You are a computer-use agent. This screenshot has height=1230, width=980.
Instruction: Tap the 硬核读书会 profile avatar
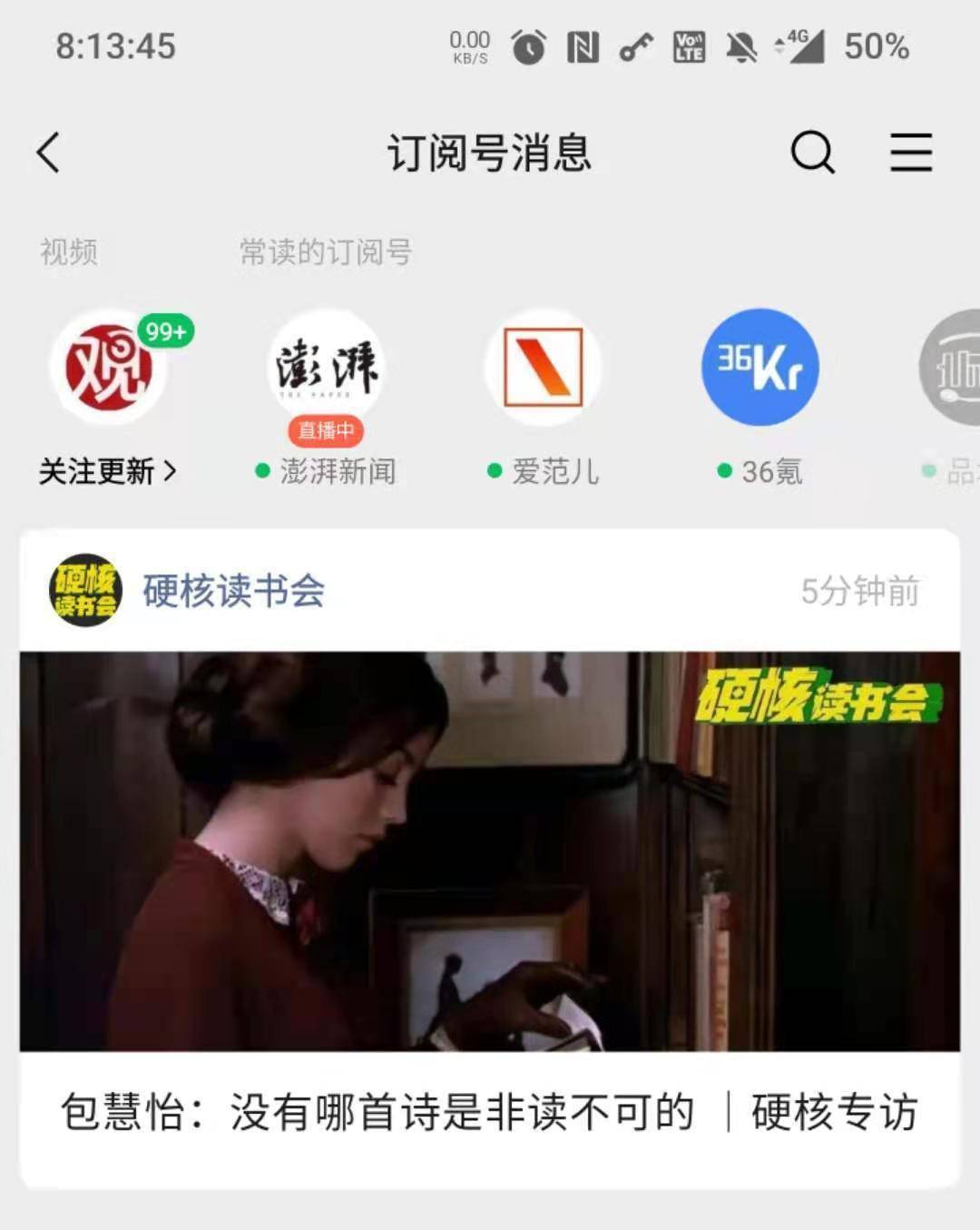tap(84, 591)
